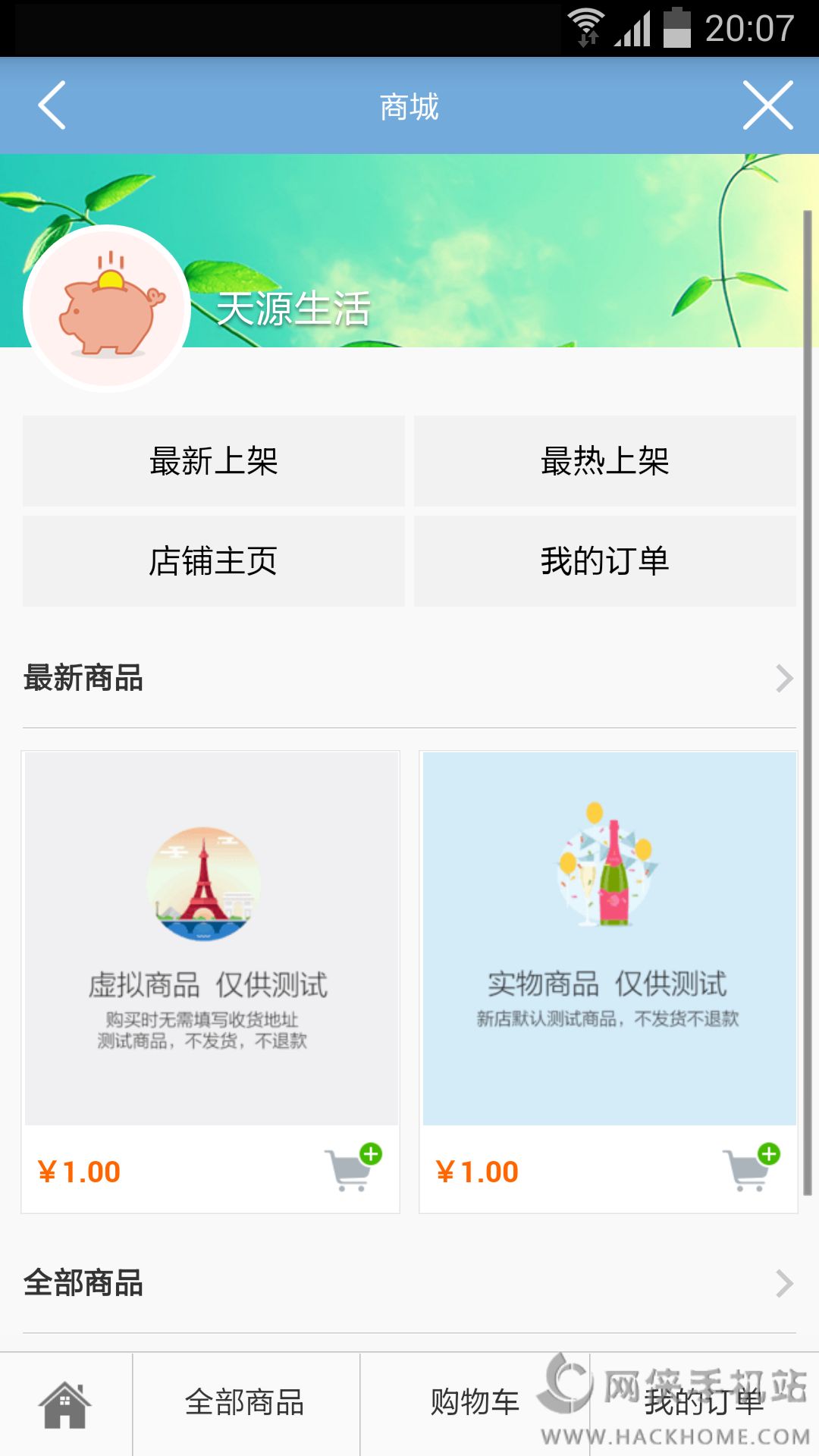This screenshot has width=819, height=1456.
Task: Open 最热上架 category
Action: pyautogui.click(x=604, y=461)
